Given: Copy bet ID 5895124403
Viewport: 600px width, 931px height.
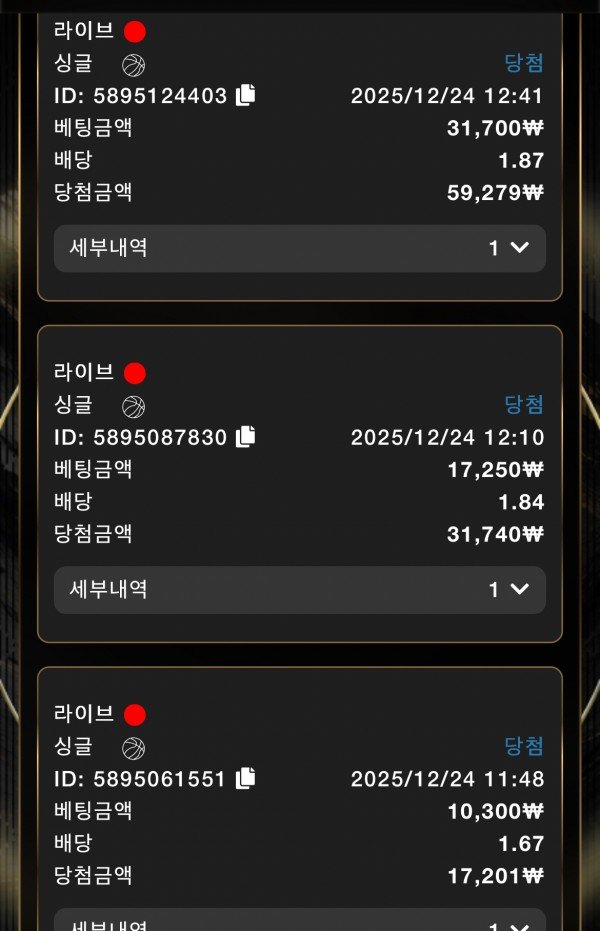Looking at the screenshot, I should point(246,96).
